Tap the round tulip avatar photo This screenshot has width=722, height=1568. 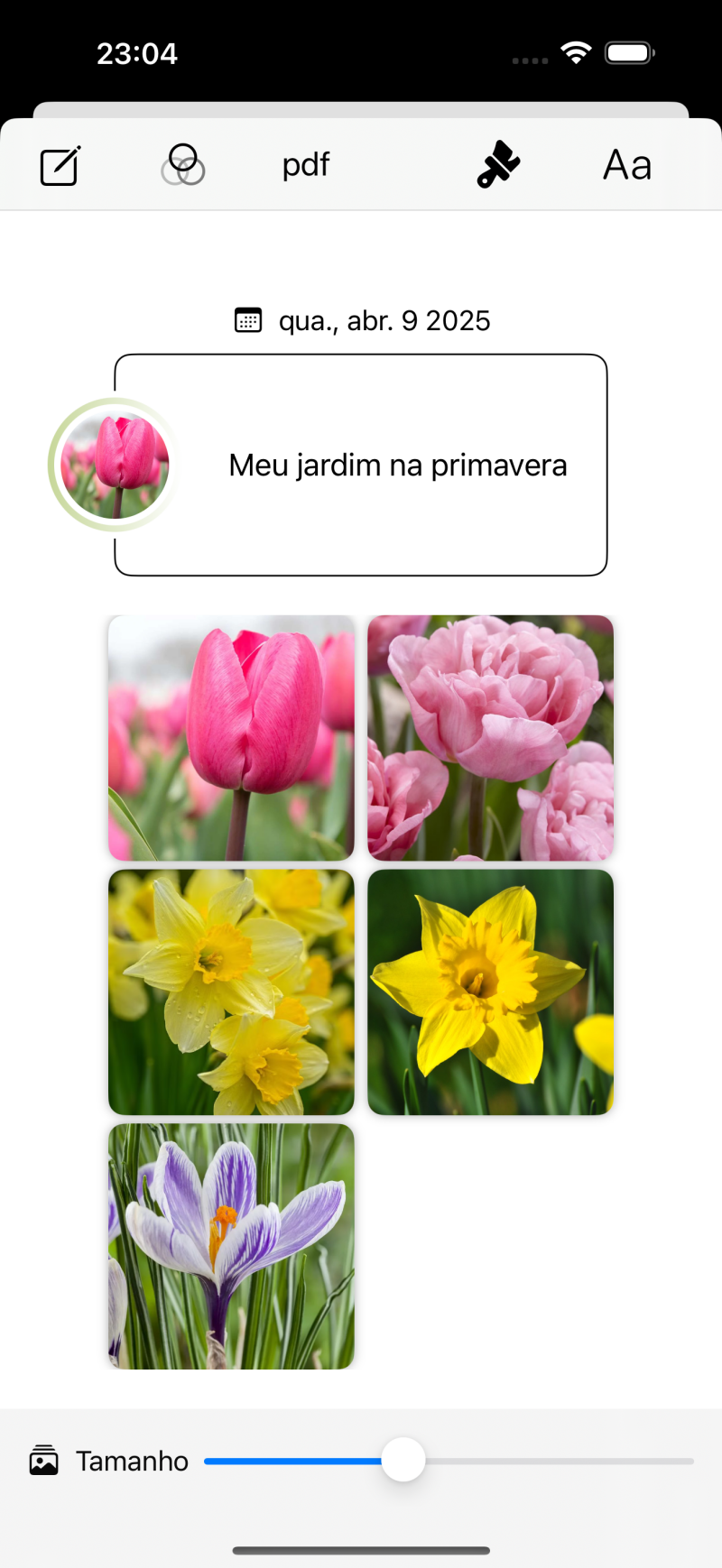(x=115, y=465)
